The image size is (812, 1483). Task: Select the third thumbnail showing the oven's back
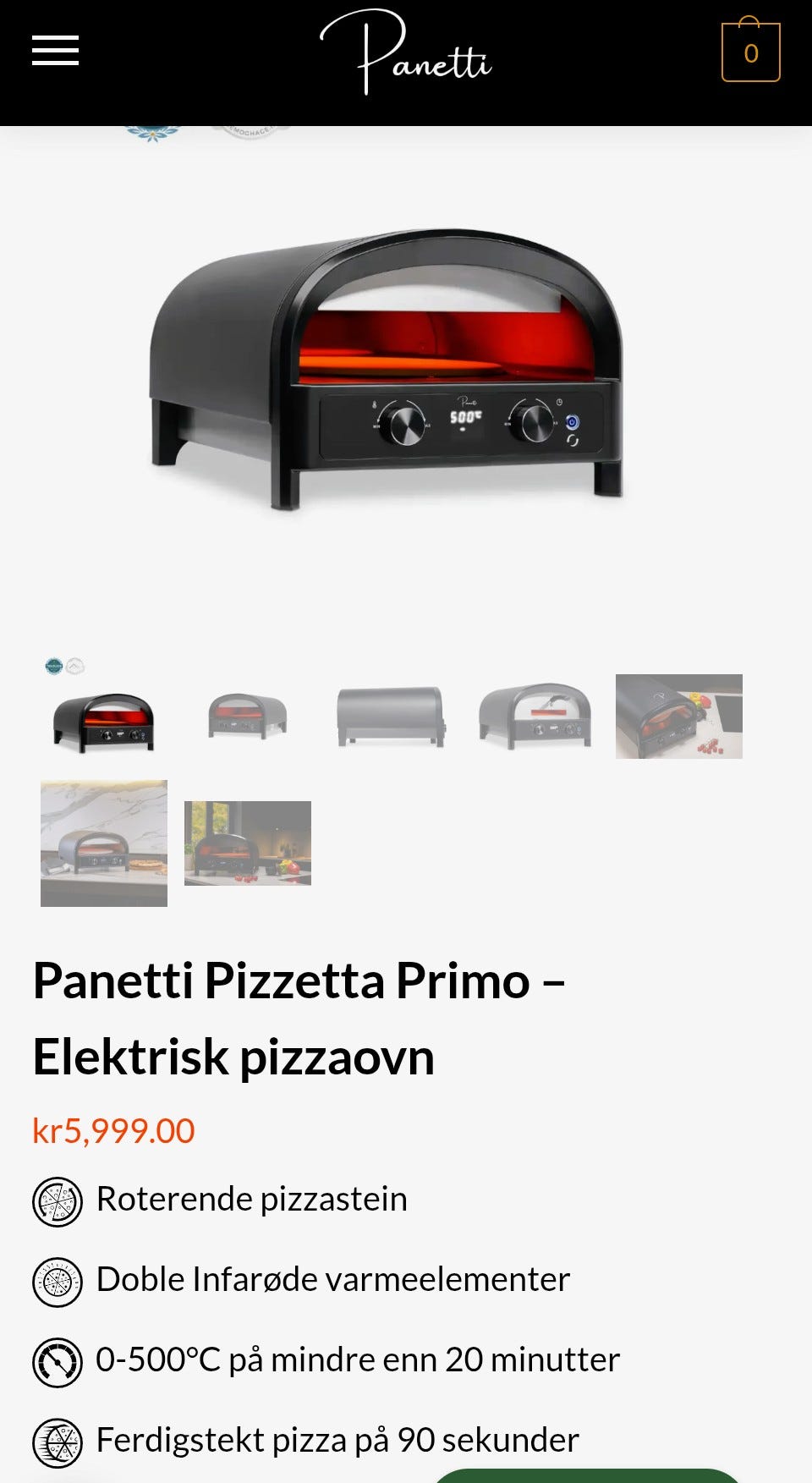point(391,717)
